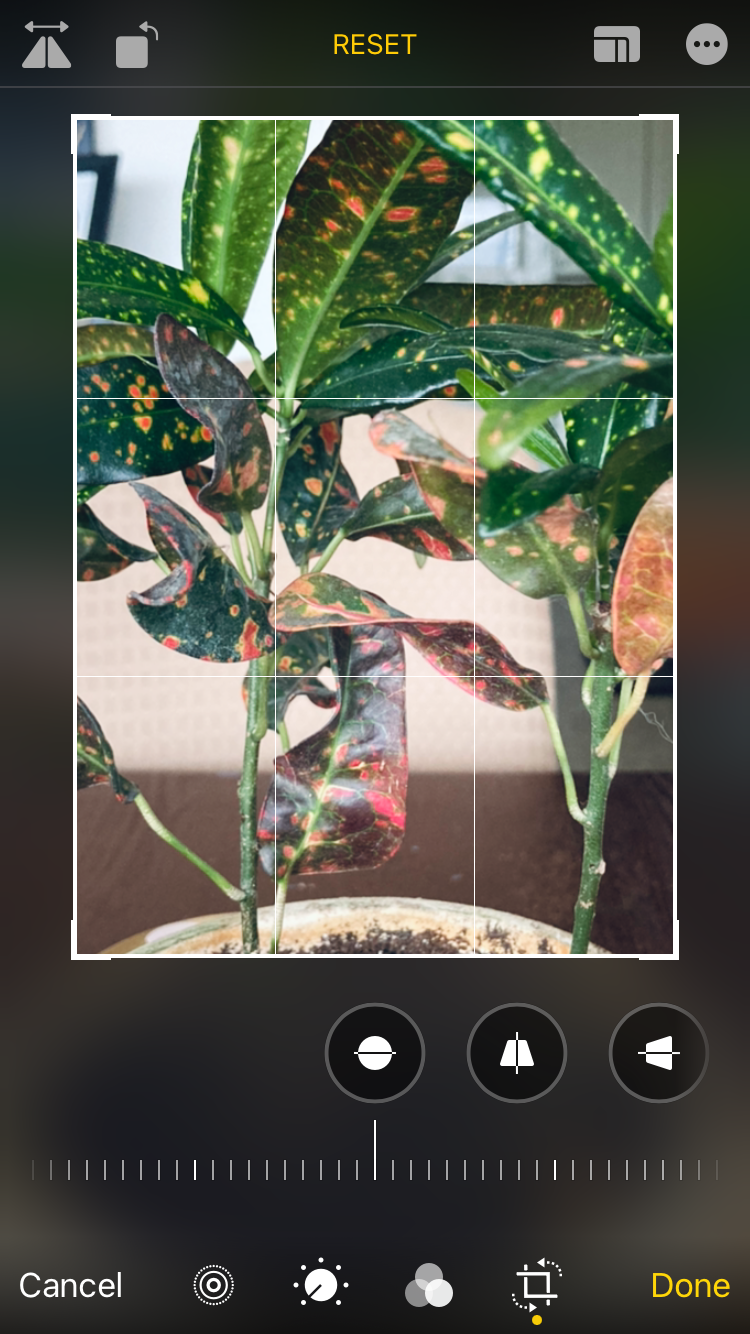Switch to the filters tab
750x1334 pixels.
(x=429, y=1286)
